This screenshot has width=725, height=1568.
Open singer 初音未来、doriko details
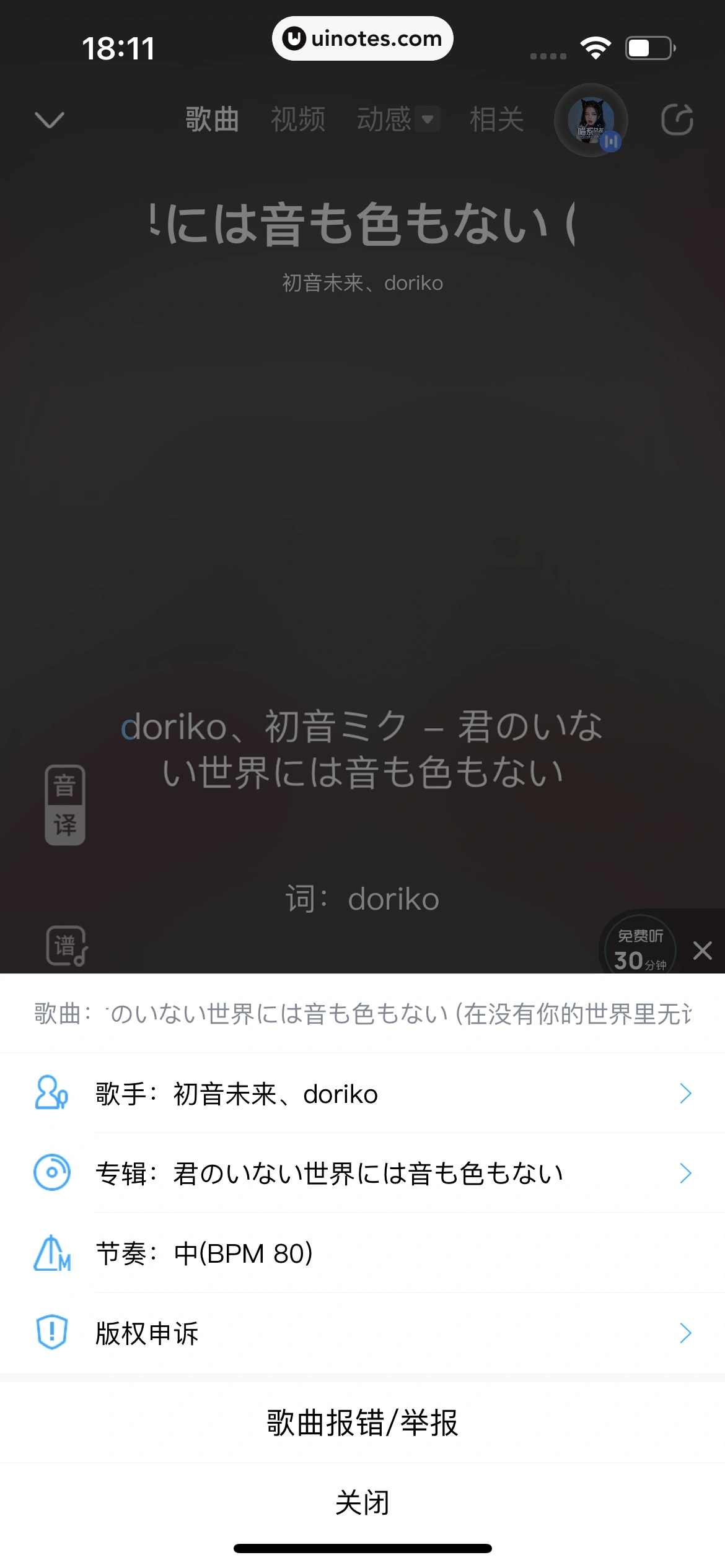click(362, 1094)
